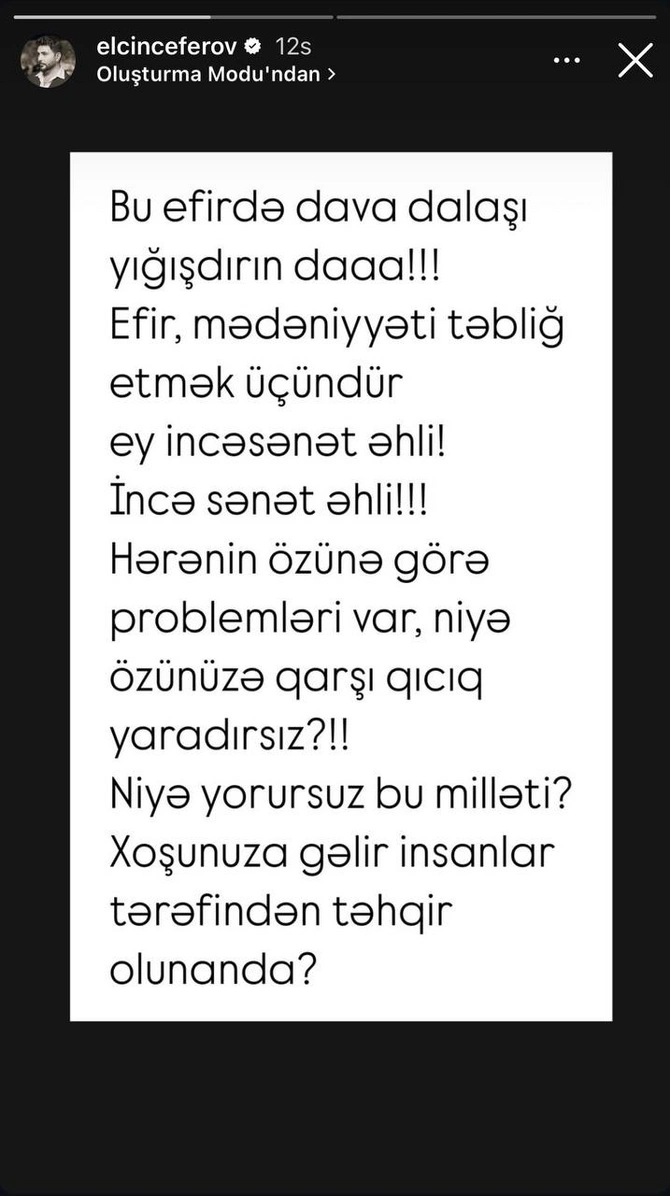Viewport: 670px width, 1196px height.
Task: Tap the elcinceferov username
Action: pyautogui.click(x=167, y=47)
